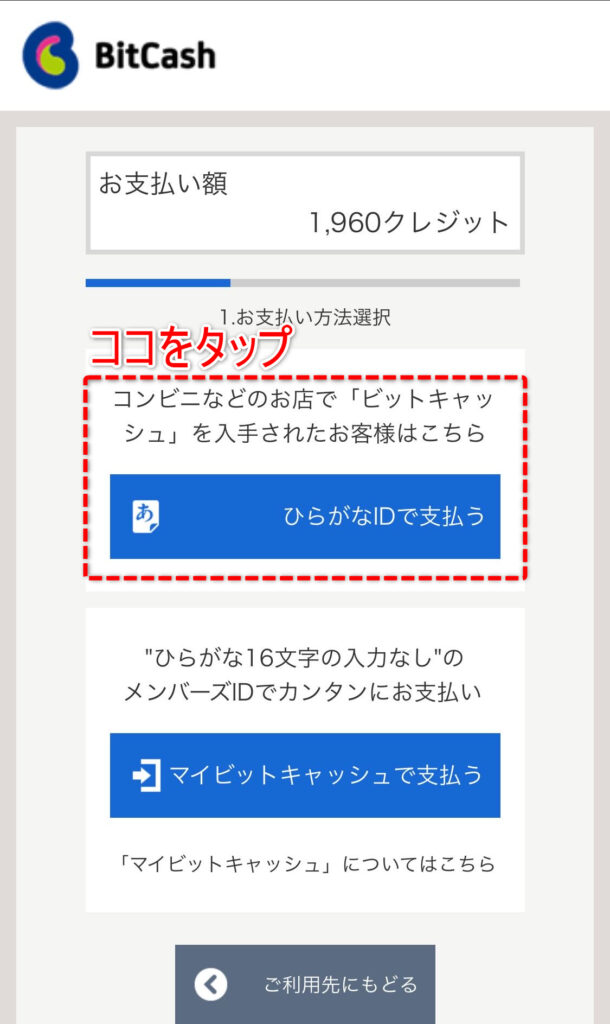The width and height of the screenshot is (610, 1024).
Task: Pay with ひらがなID button
Action: [x=305, y=517]
